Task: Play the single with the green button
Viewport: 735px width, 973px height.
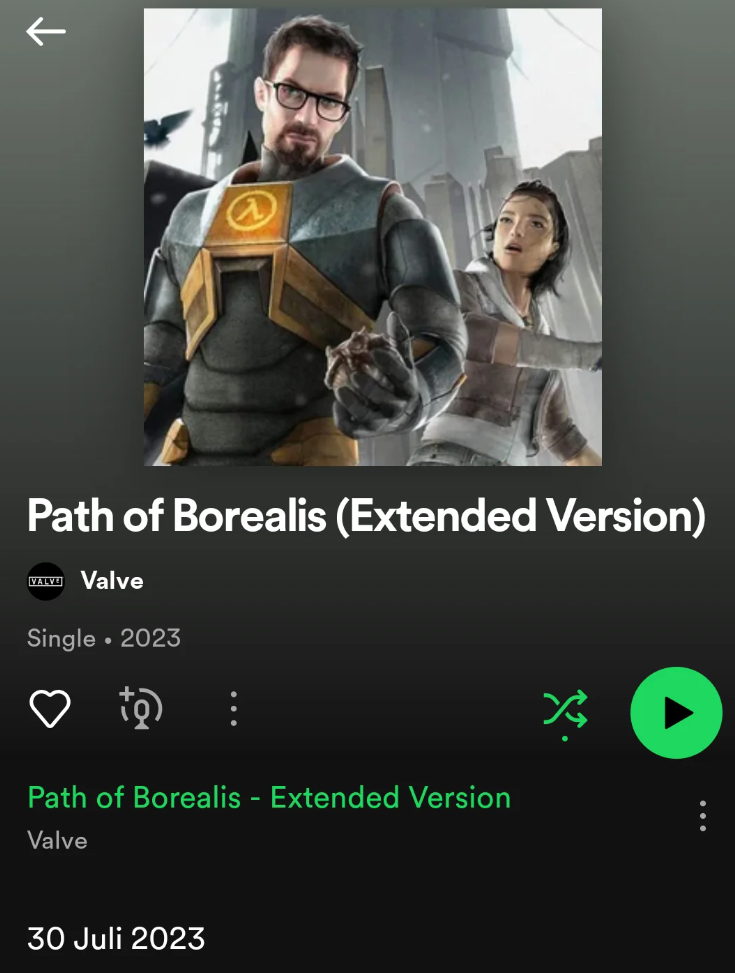Action: pos(676,713)
